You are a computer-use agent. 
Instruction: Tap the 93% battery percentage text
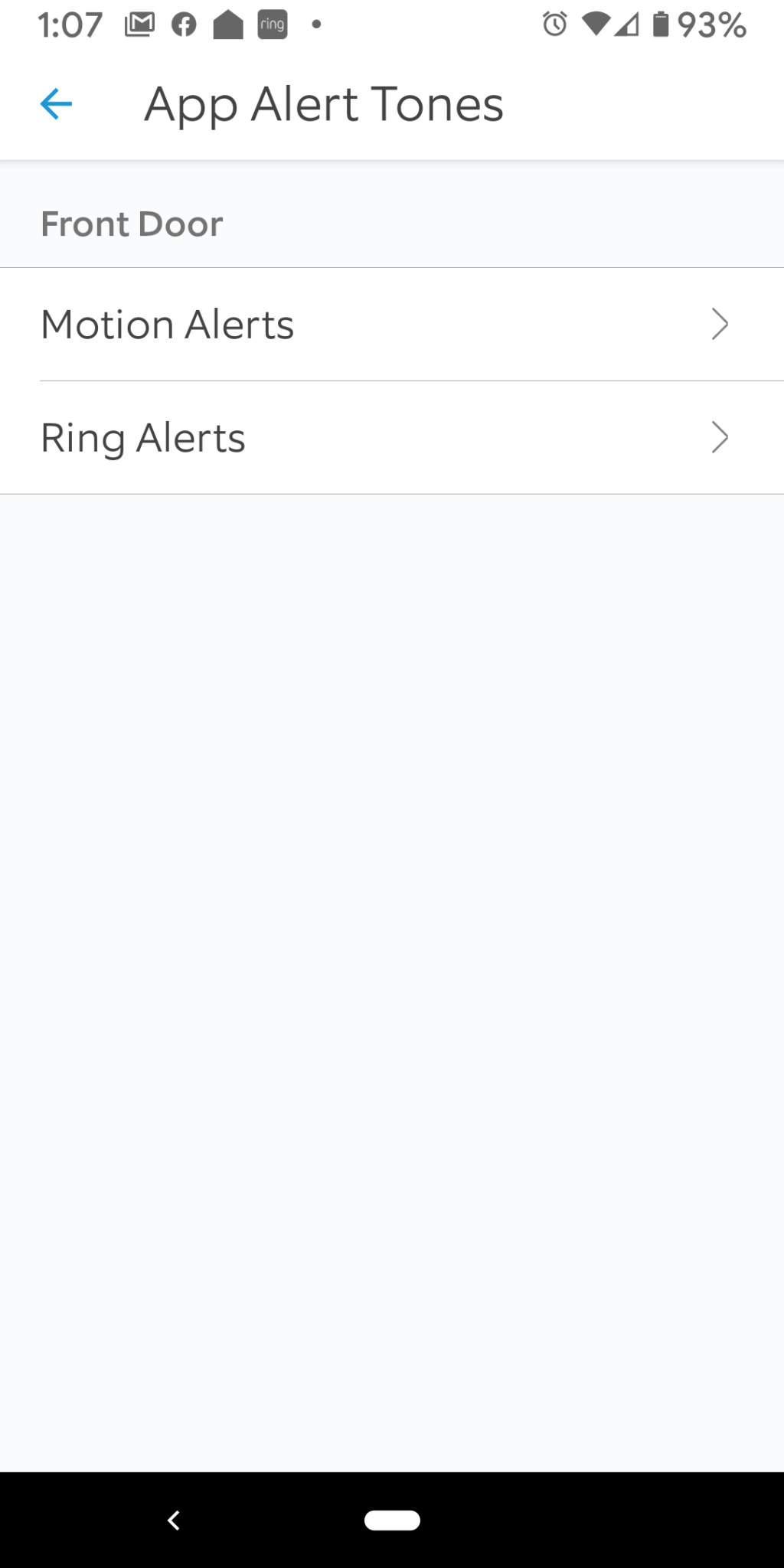pos(714,24)
